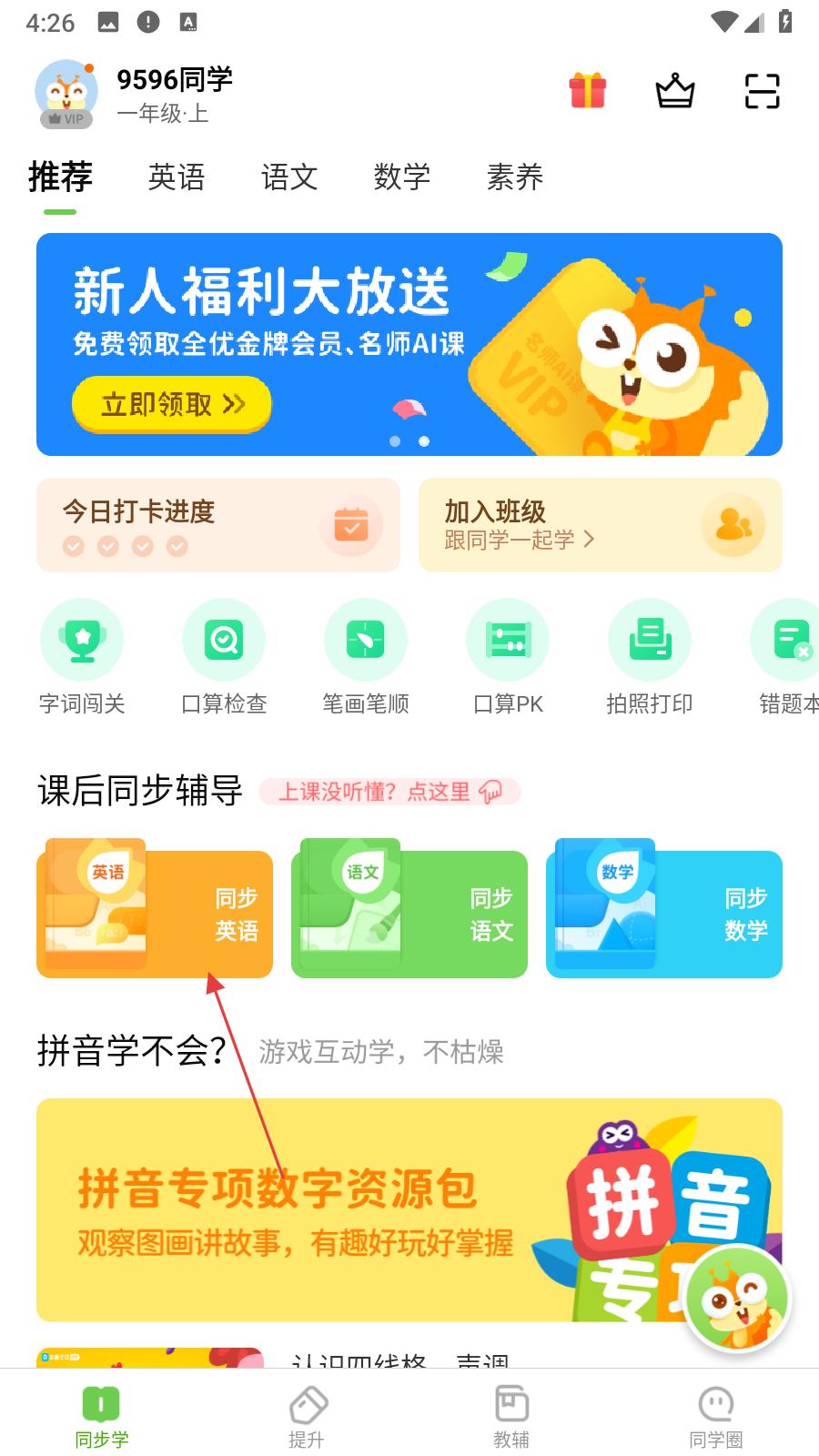Go to the 提升 bottom tab
This screenshot has height=1456, width=819.
[307, 1416]
